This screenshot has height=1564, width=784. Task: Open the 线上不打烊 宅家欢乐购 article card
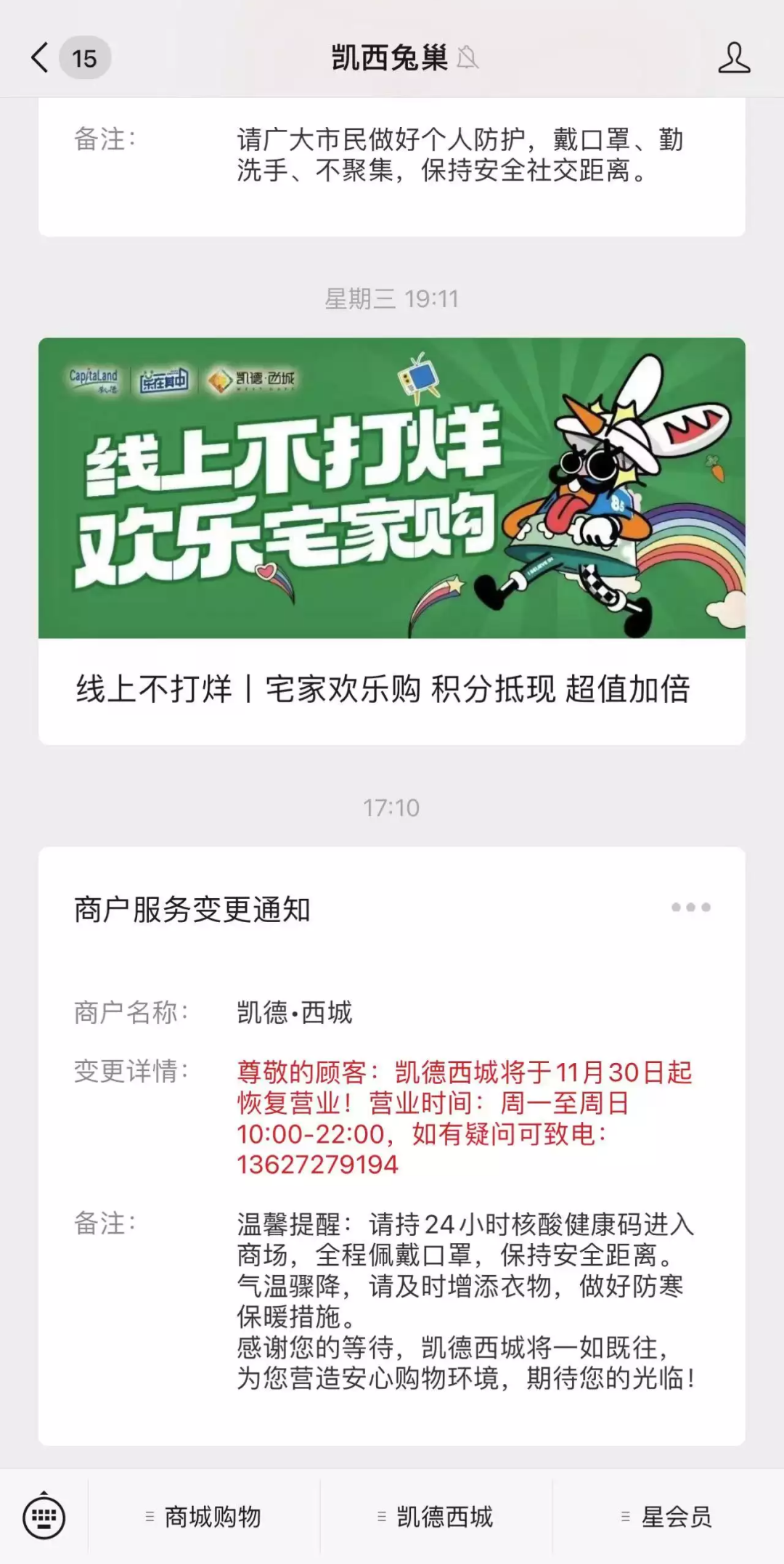pyautogui.click(x=392, y=541)
